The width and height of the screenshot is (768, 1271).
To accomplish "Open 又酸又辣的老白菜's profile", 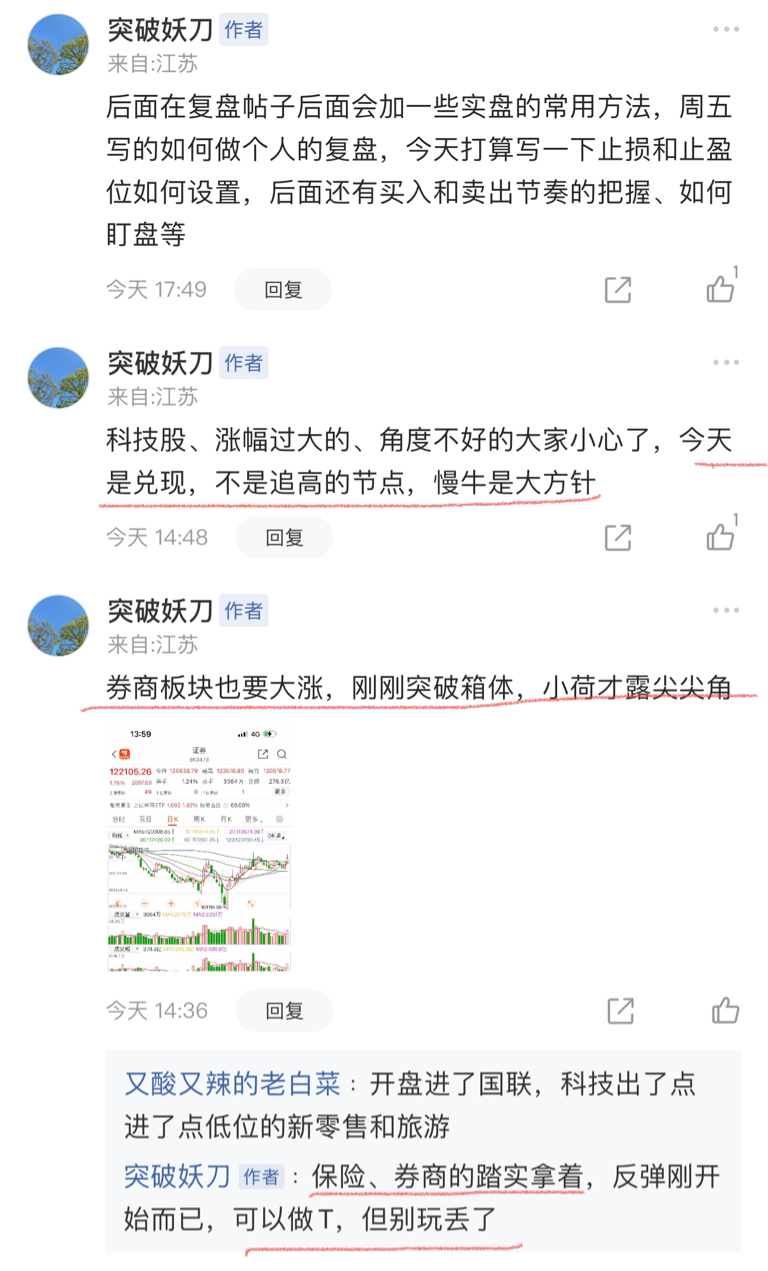I will (x=196, y=1084).
